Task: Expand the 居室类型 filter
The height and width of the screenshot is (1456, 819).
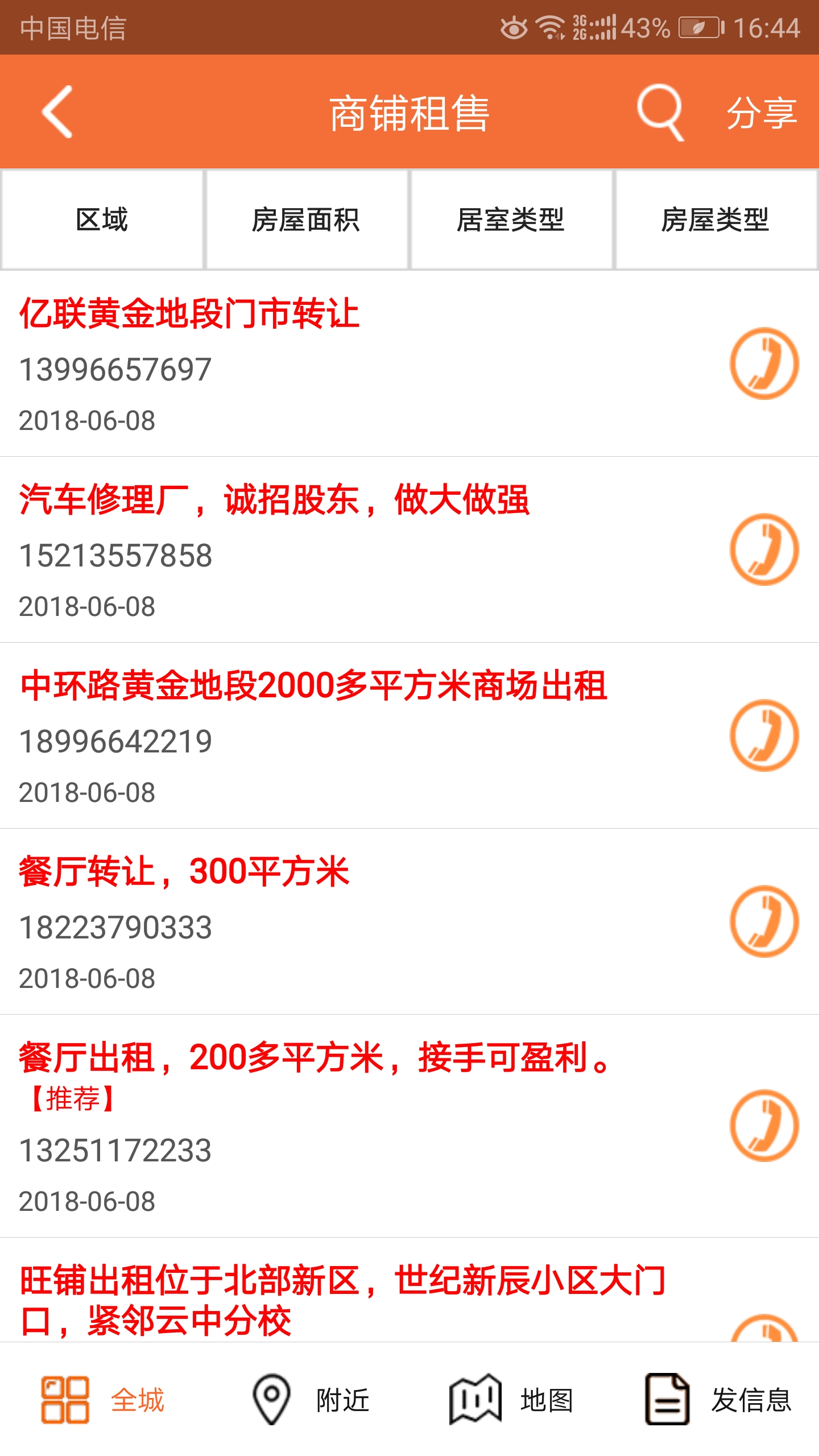Action: (511, 220)
